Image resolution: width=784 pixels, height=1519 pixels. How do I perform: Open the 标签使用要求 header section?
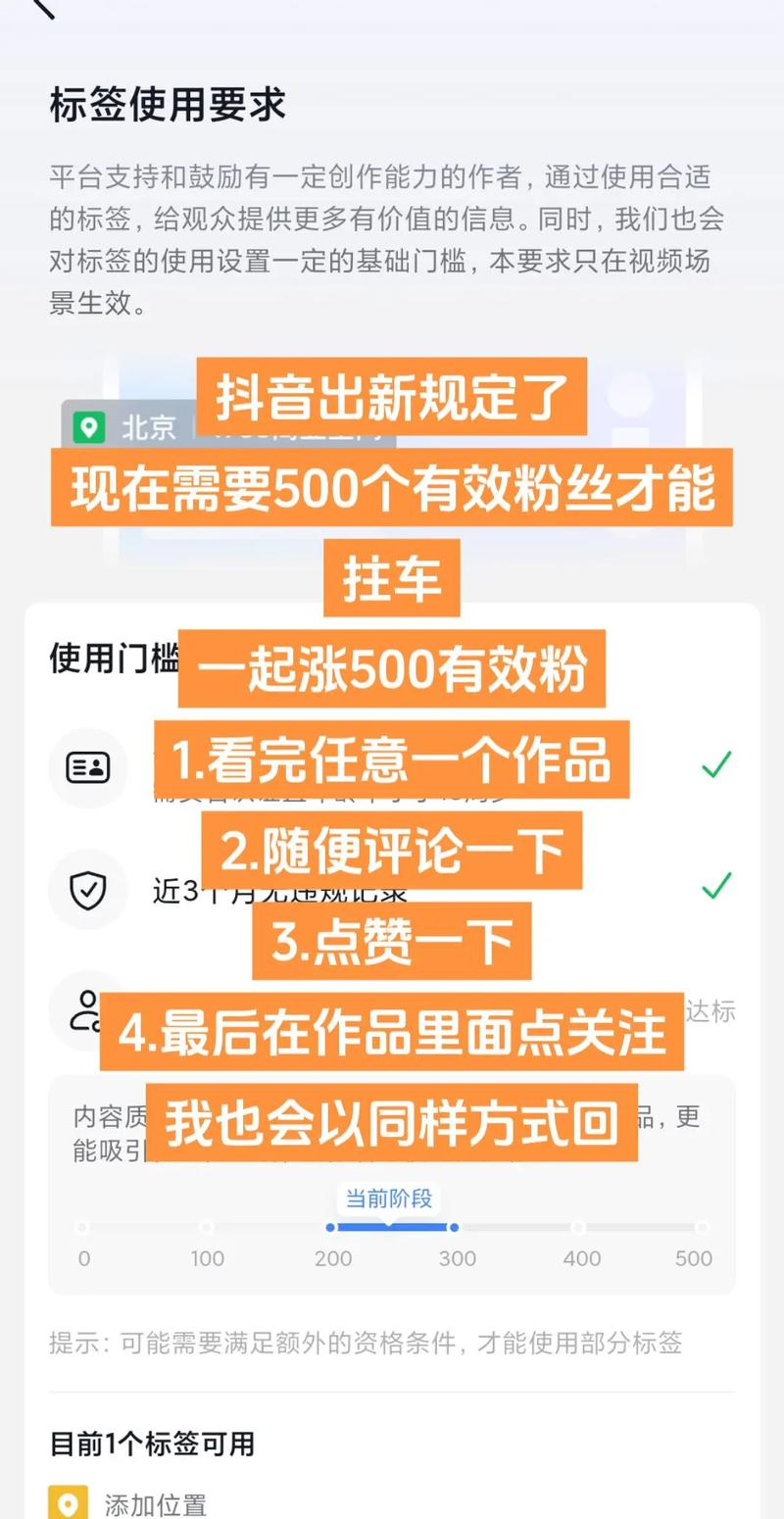167,106
